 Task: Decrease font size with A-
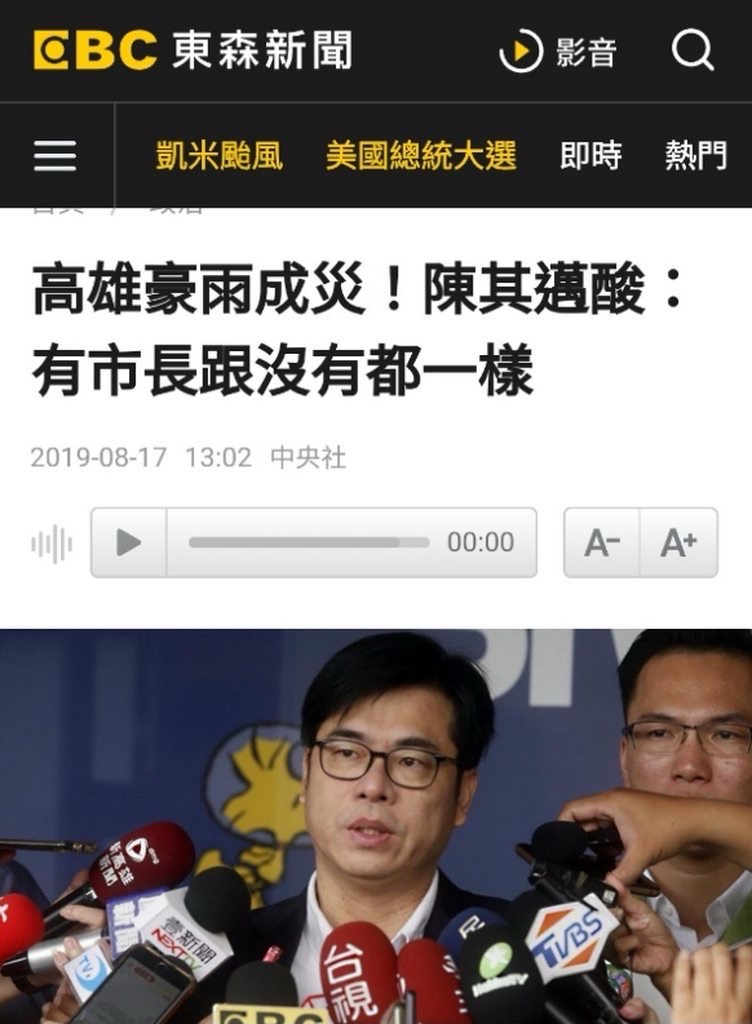(602, 543)
